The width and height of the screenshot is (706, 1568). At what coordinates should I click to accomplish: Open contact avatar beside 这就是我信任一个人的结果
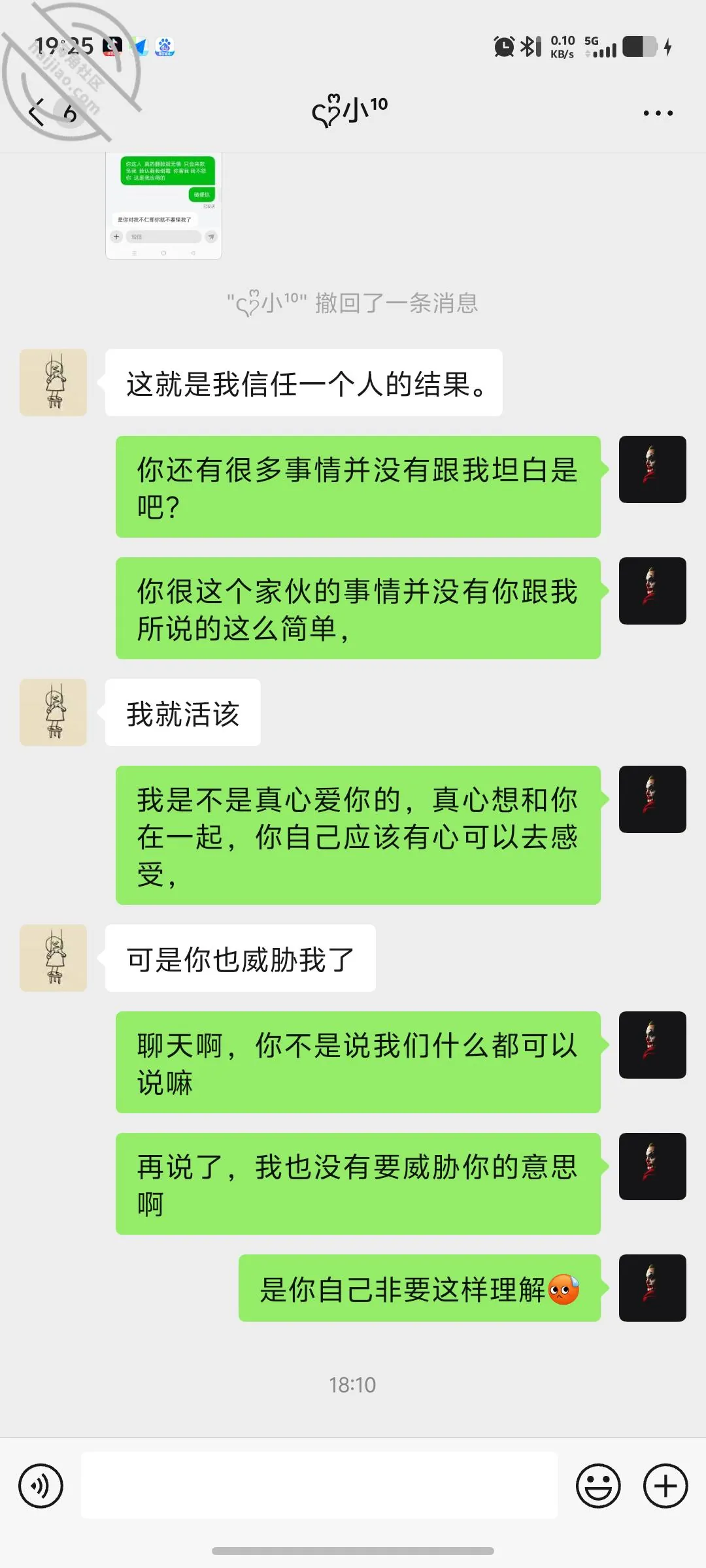click(x=53, y=382)
